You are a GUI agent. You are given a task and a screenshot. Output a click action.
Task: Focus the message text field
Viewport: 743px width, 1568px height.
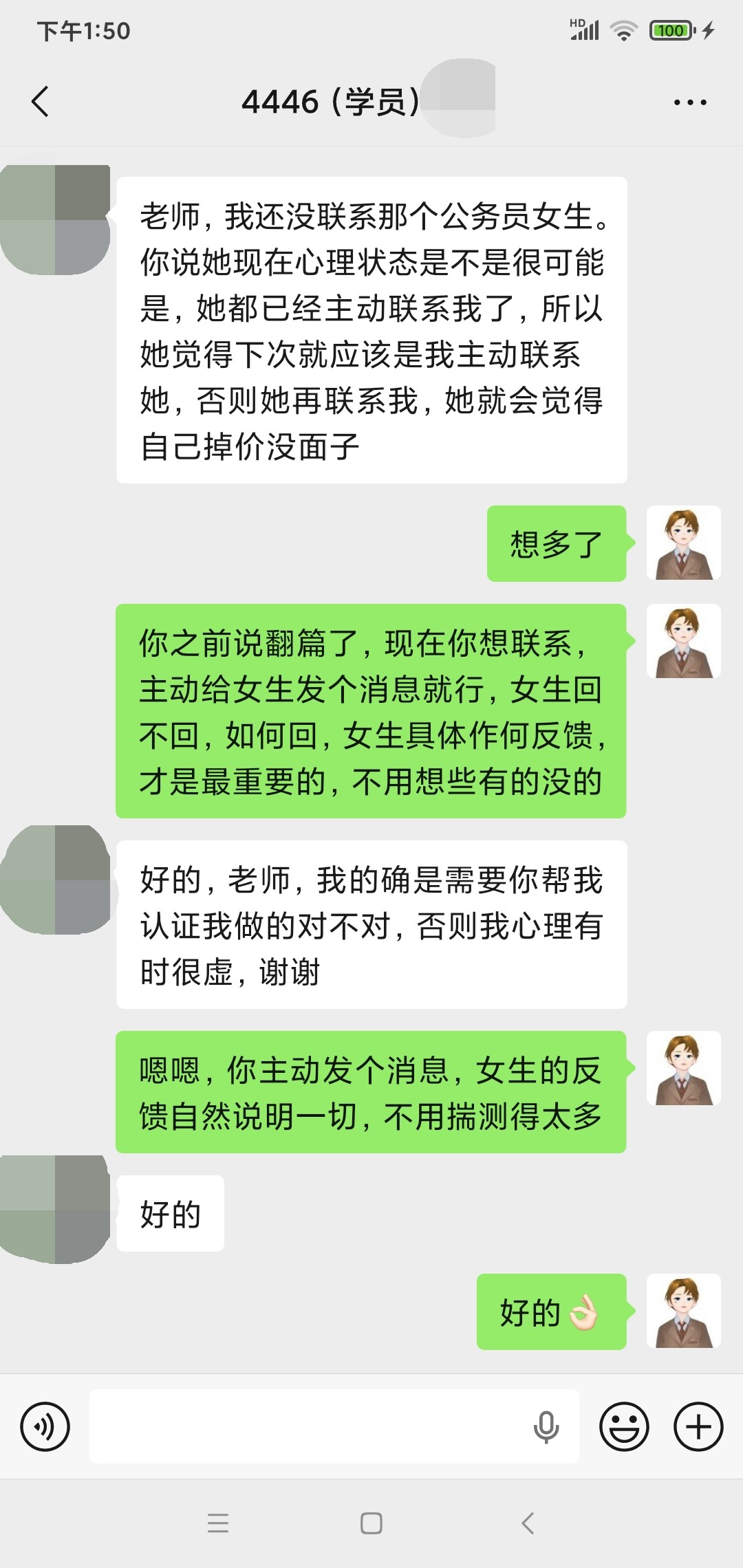(x=310, y=1426)
